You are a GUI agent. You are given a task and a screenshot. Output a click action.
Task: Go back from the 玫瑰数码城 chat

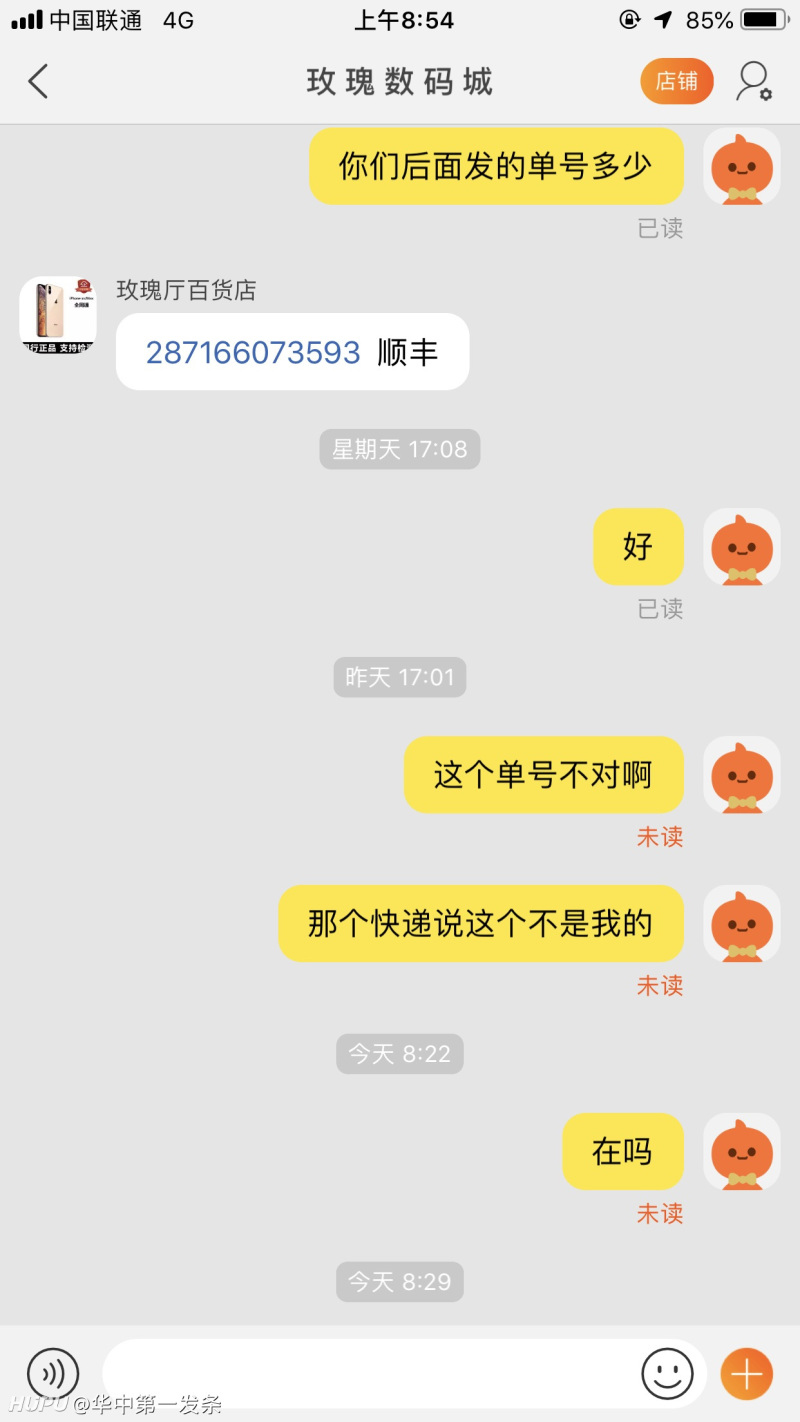point(38,82)
